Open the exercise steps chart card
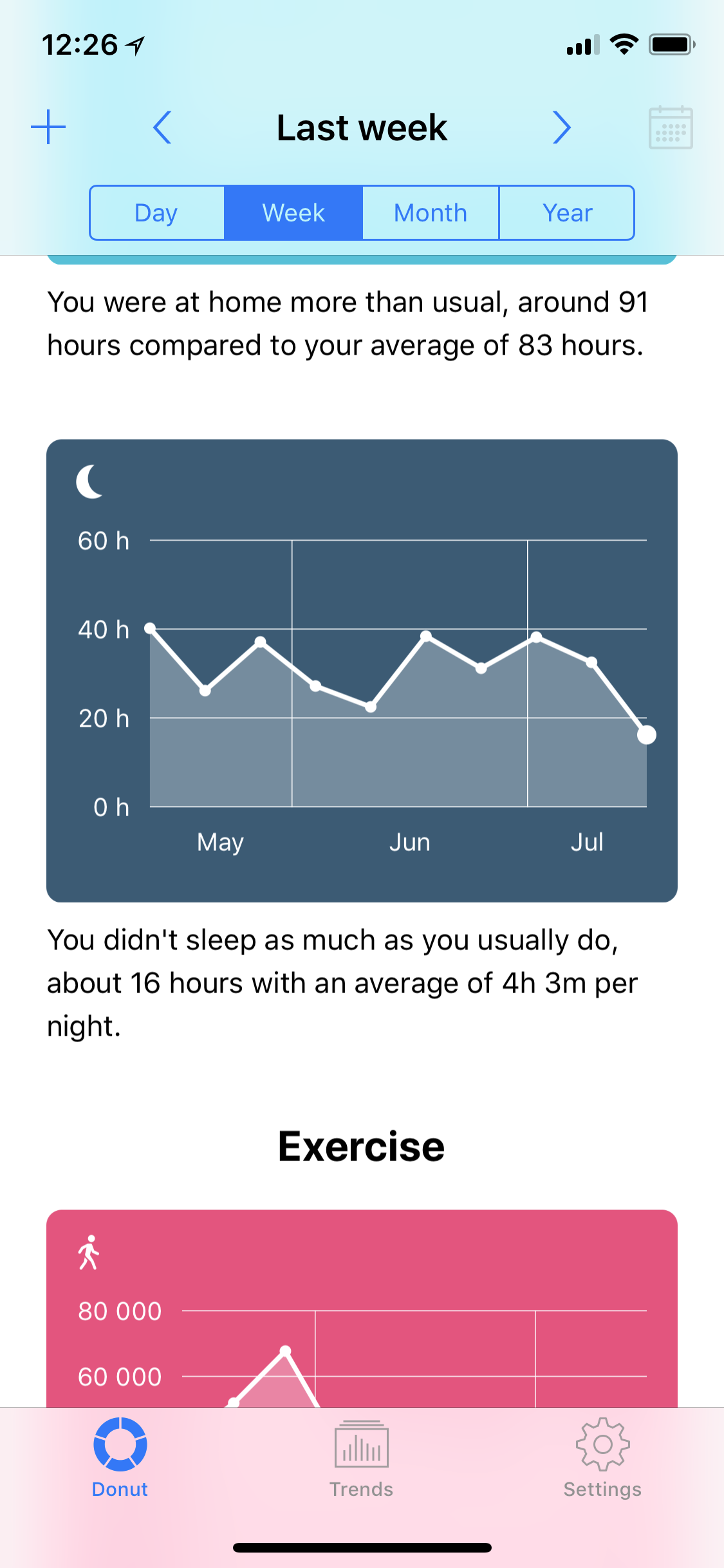This screenshot has width=724, height=1568. coord(362,1309)
